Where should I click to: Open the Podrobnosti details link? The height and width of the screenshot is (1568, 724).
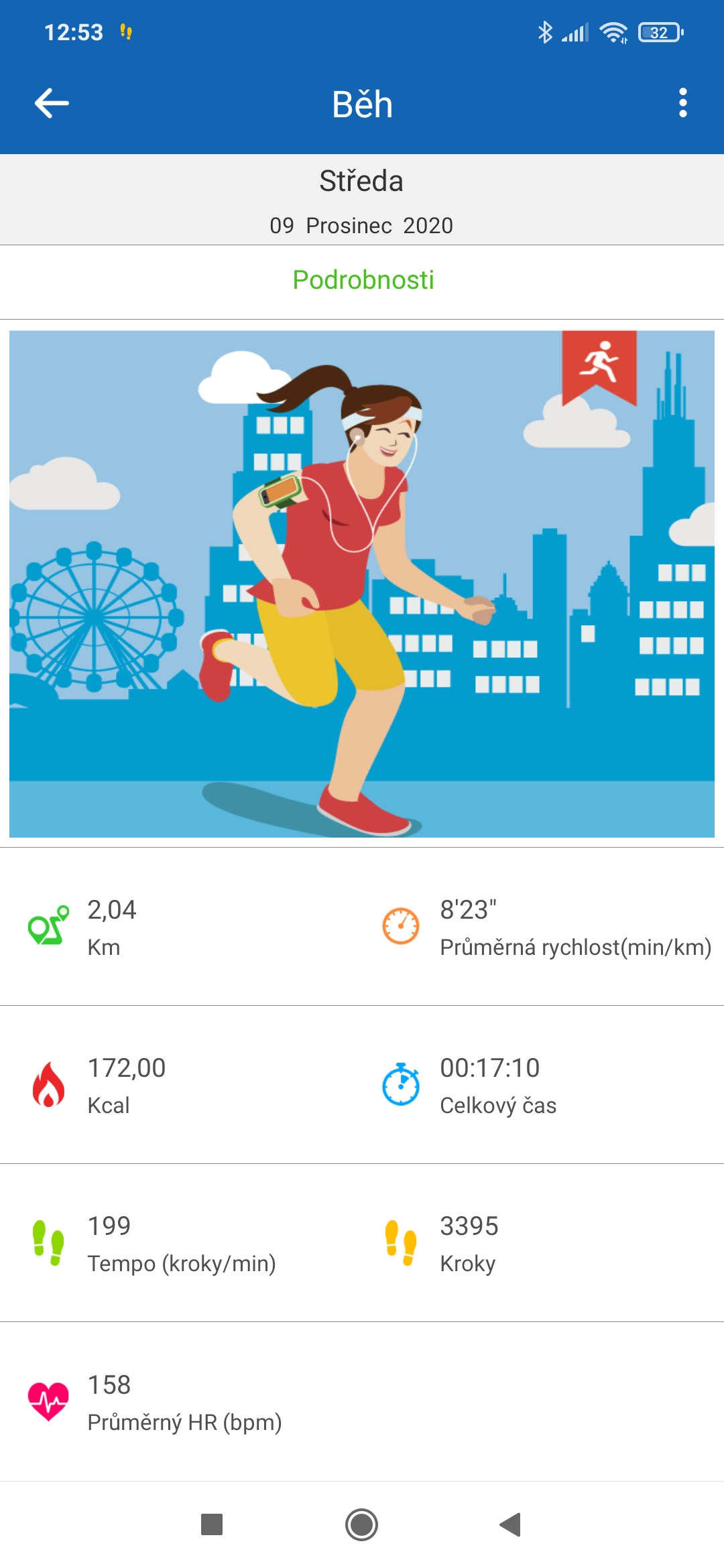pos(363,280)
